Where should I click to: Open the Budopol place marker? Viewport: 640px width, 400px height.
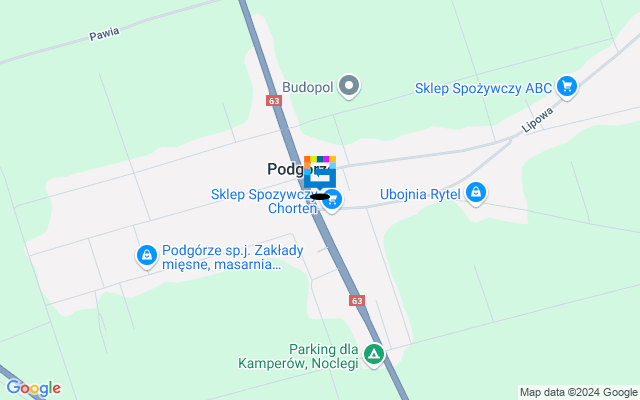point(349,87)
